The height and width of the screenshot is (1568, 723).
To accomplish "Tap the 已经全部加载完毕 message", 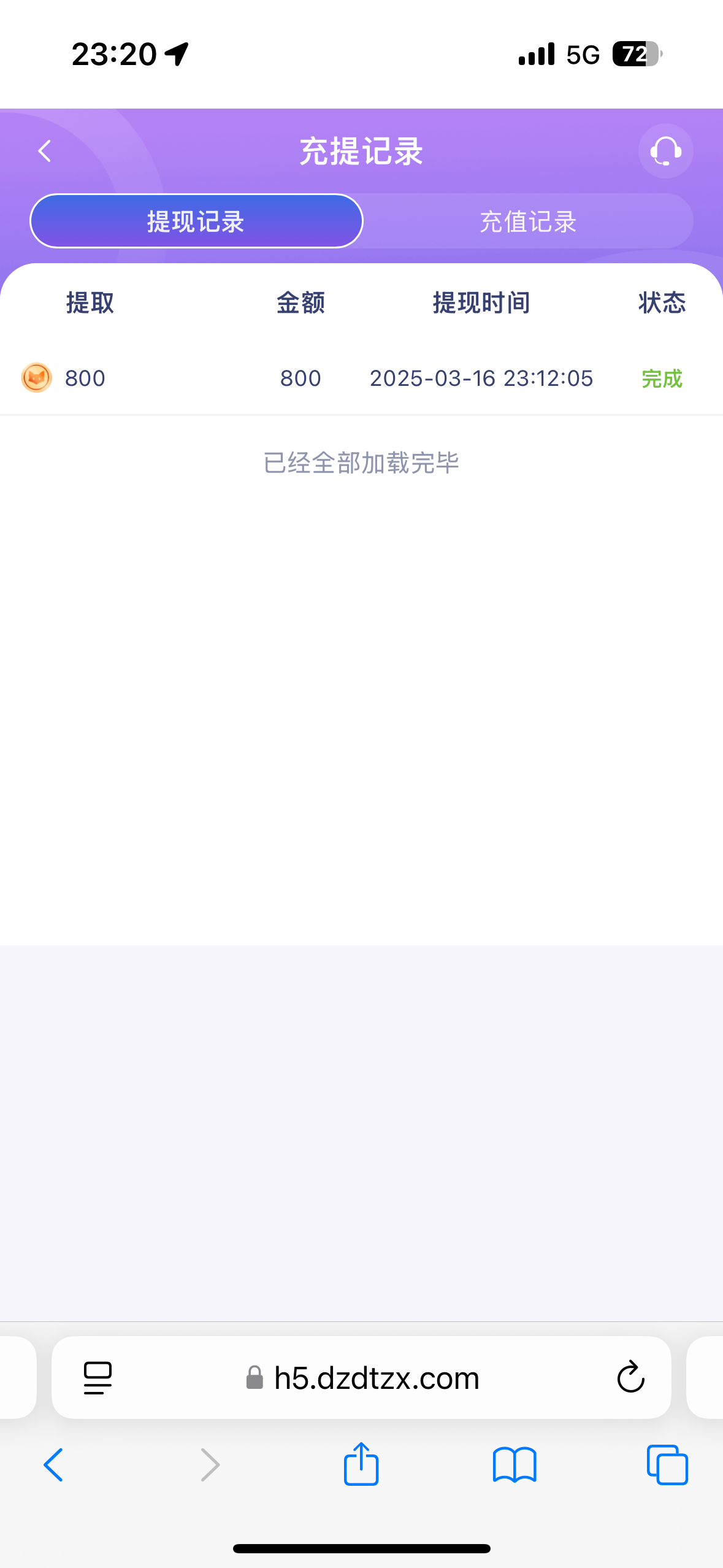I will tap(361, 463).
